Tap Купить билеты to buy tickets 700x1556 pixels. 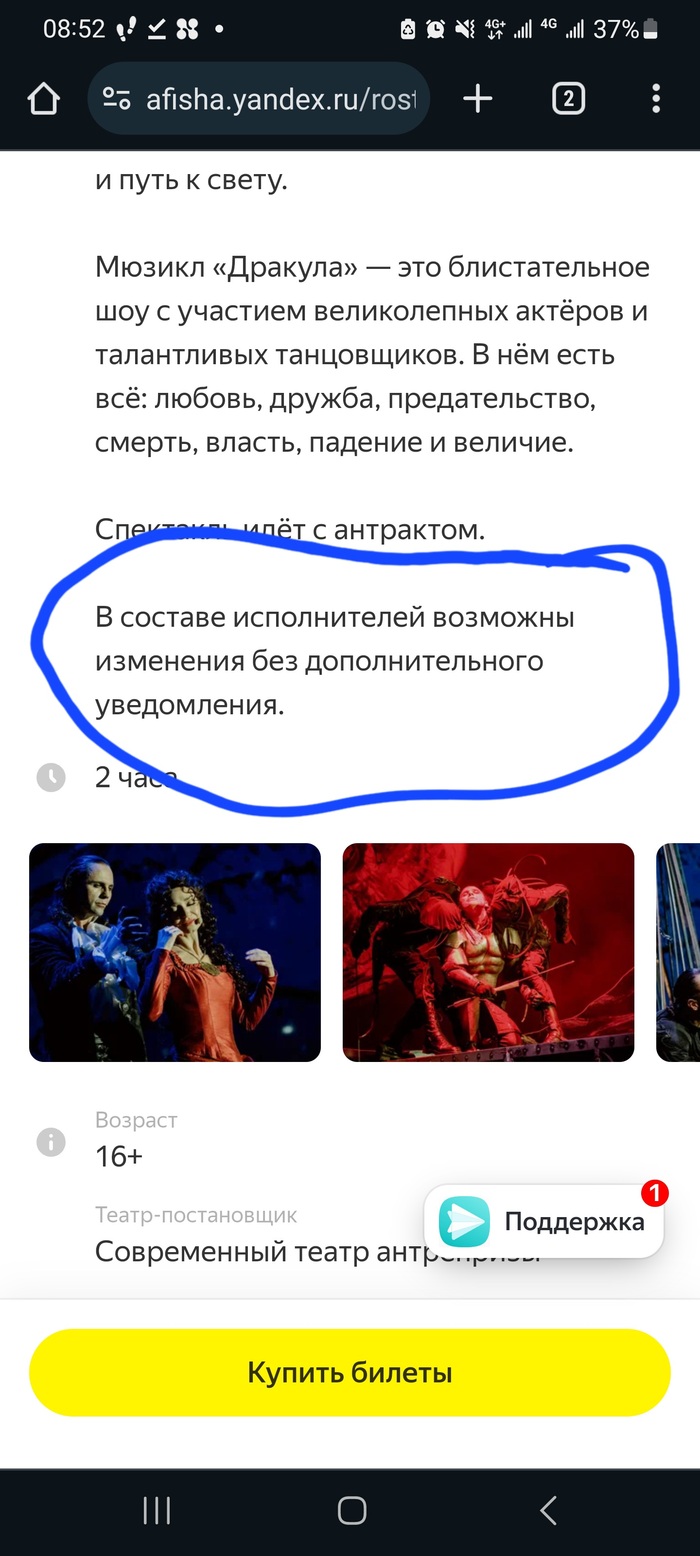tap(350, 1372)
